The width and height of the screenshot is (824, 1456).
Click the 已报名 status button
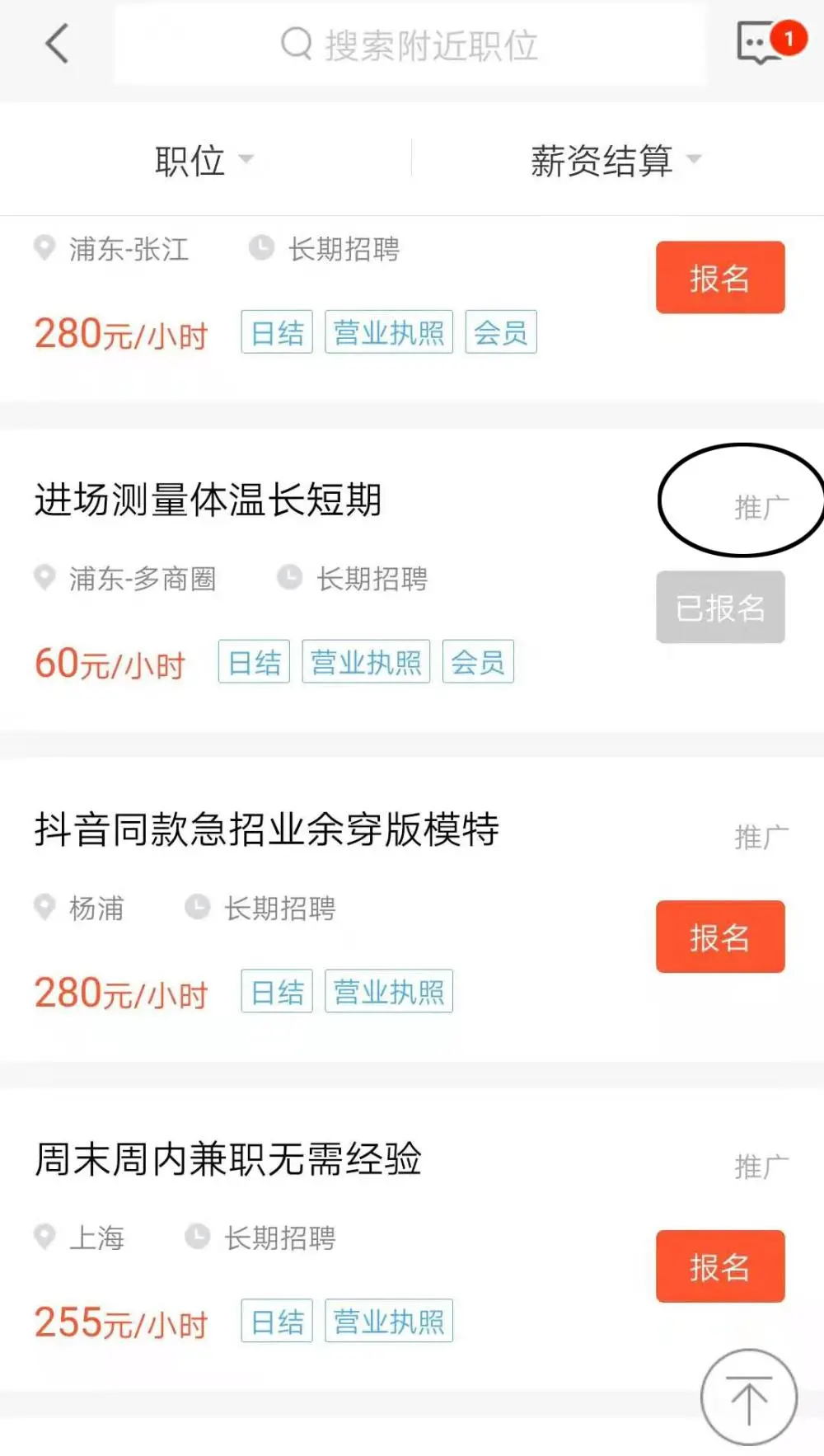[x=719, y=608]
